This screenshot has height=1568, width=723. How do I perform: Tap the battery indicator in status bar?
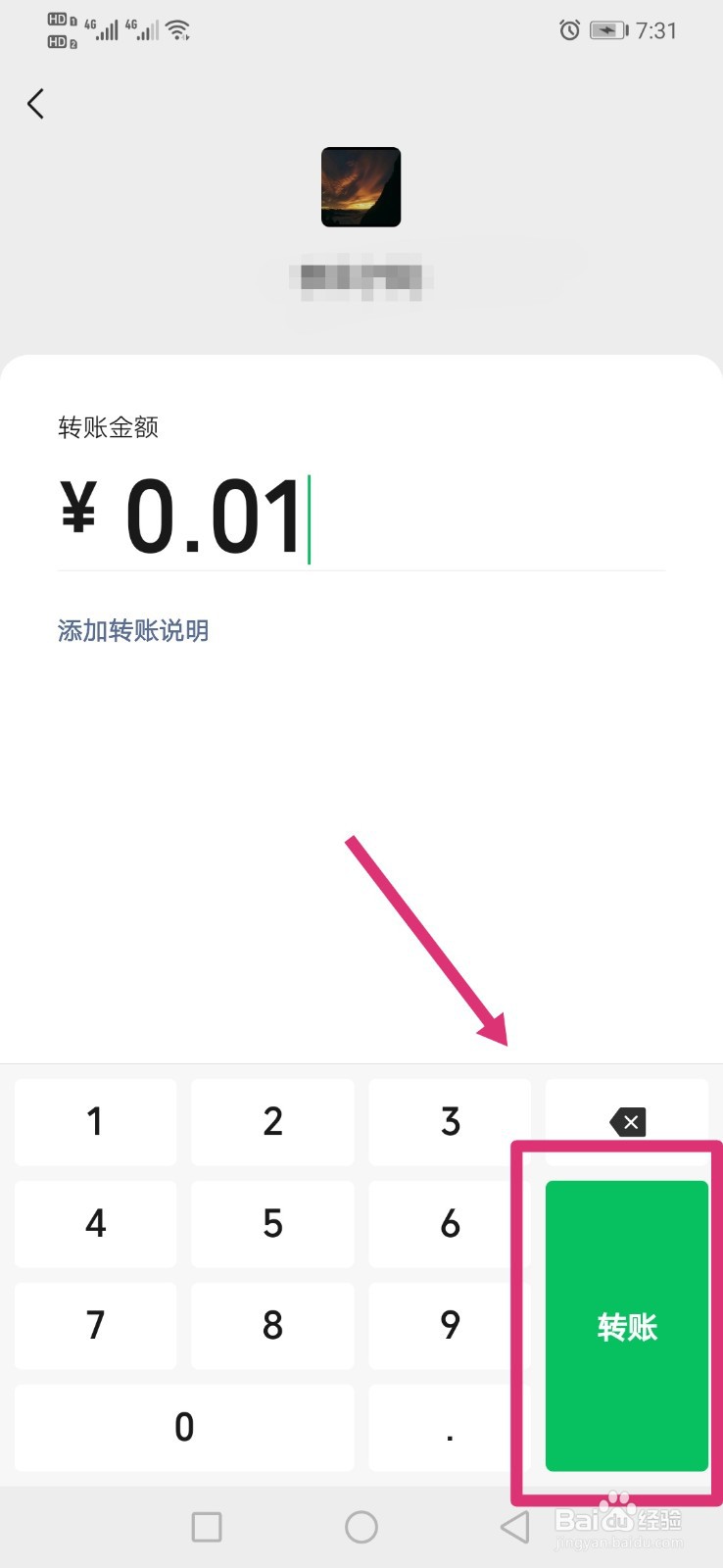point(607,30)
